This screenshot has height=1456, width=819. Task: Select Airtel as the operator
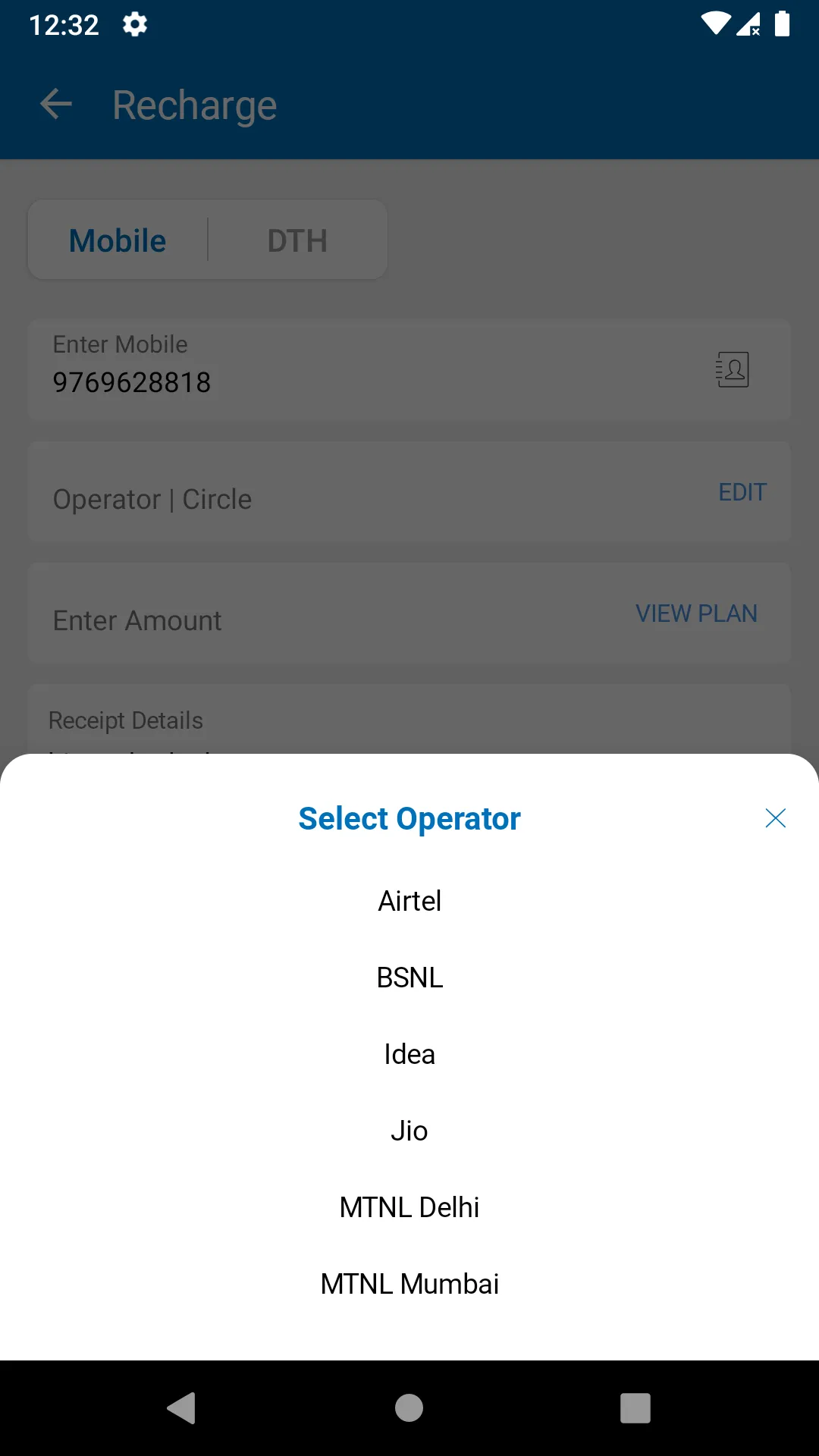pos(409,901)
